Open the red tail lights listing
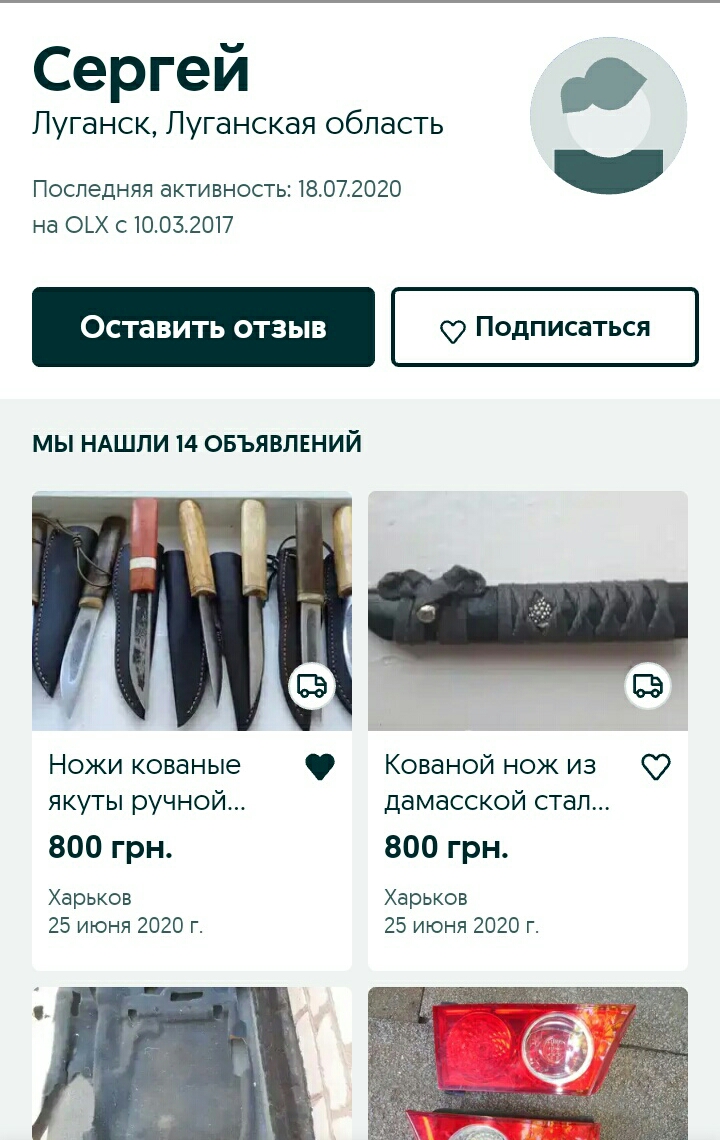 527,1063
